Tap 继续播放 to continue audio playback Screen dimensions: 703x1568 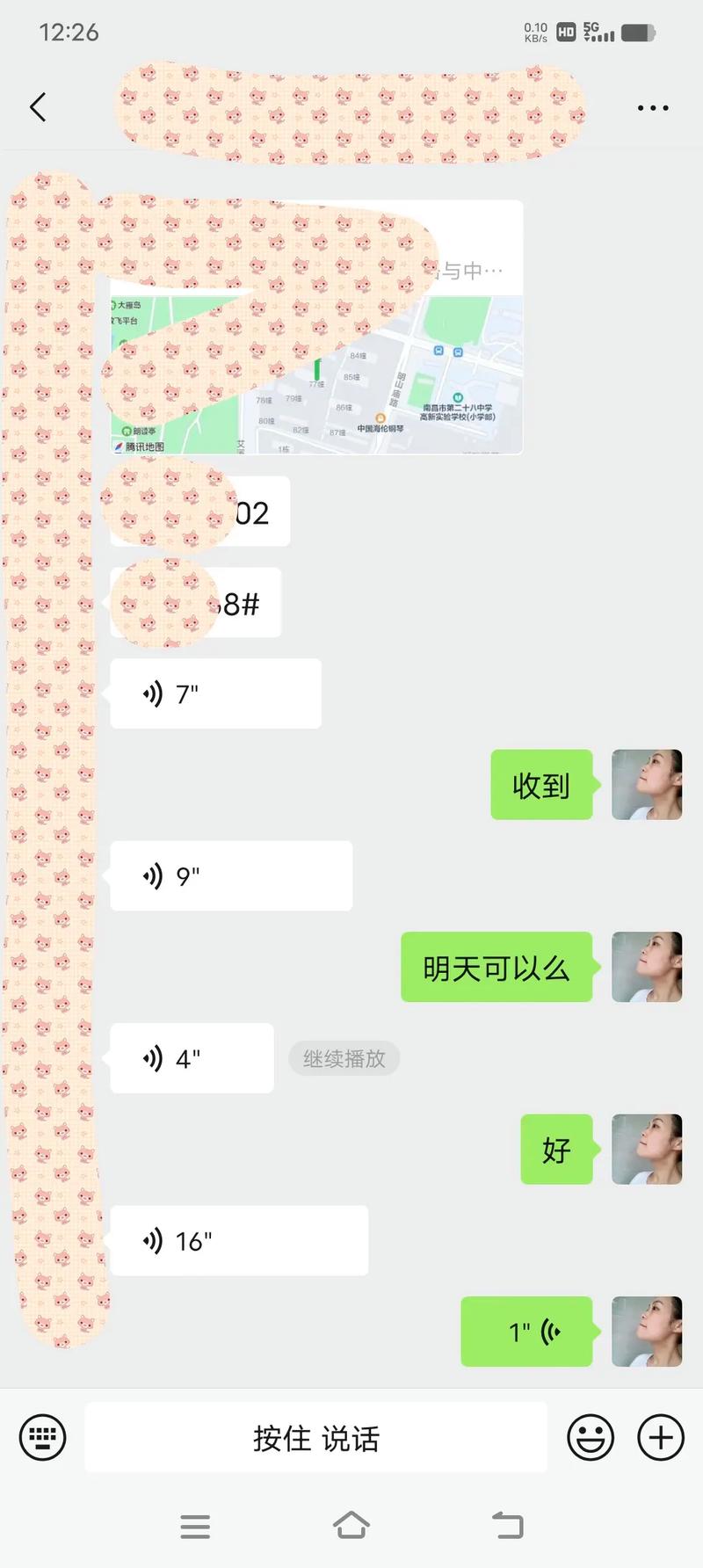coord(344,1059)
